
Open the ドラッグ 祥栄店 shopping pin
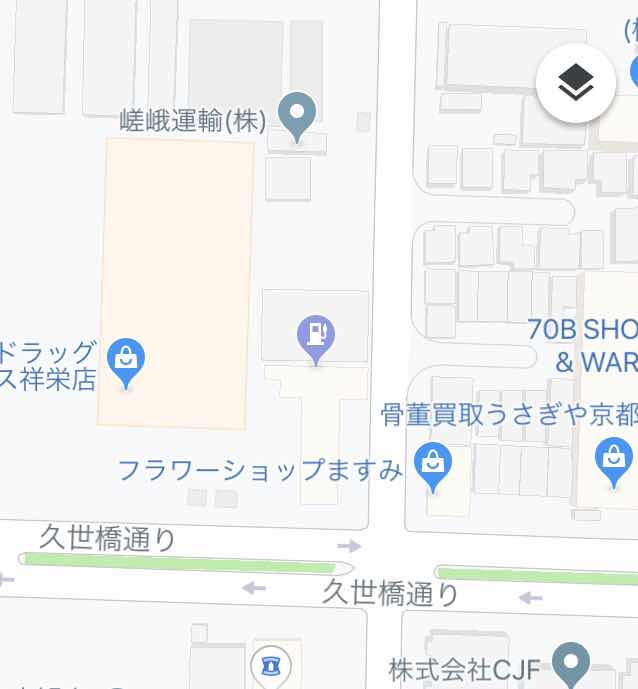(x=126, y=359)
